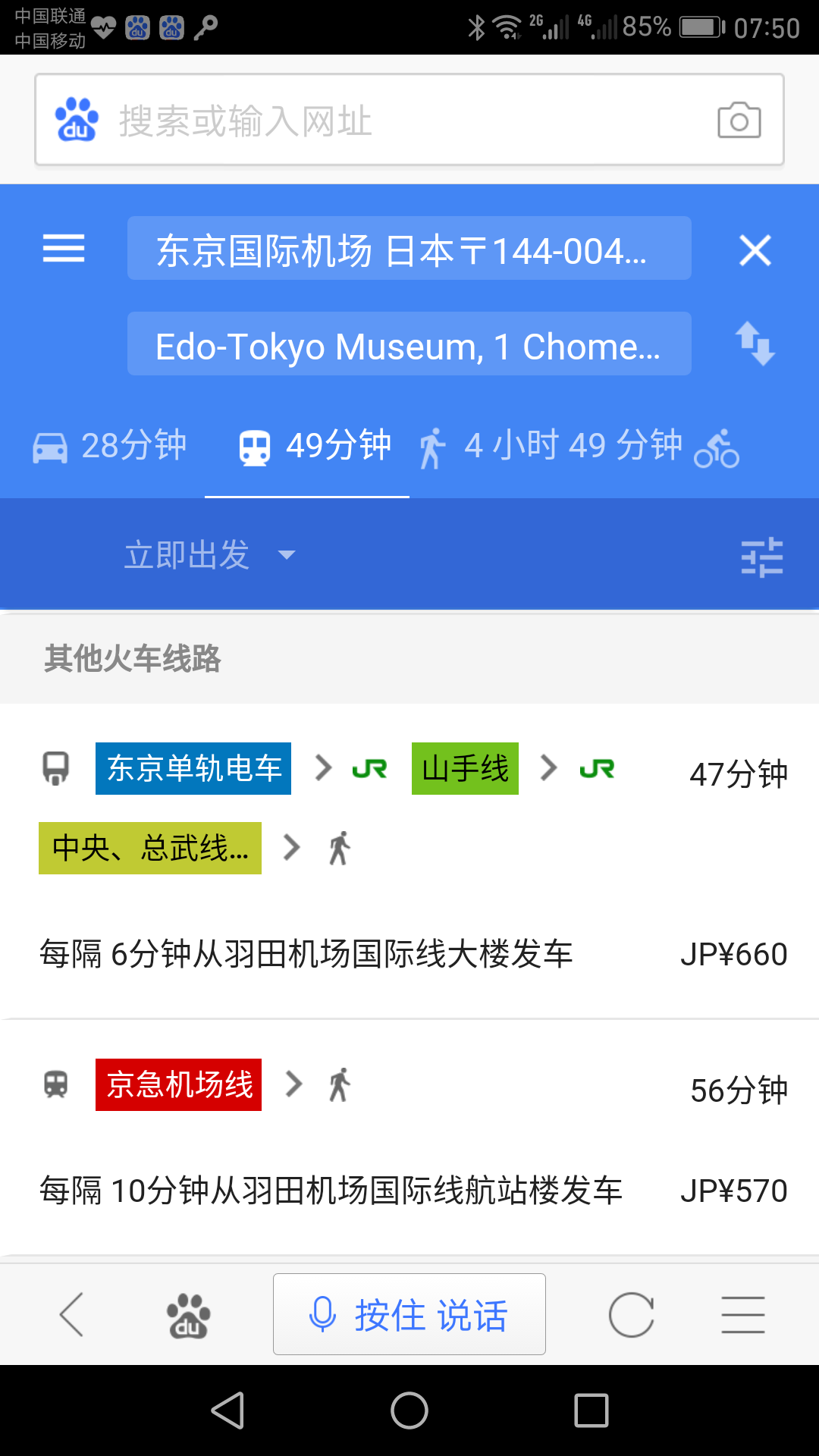Switch to the cycling route tab
The width and height of the screenshot is (819, 1456).
[717, 447]
